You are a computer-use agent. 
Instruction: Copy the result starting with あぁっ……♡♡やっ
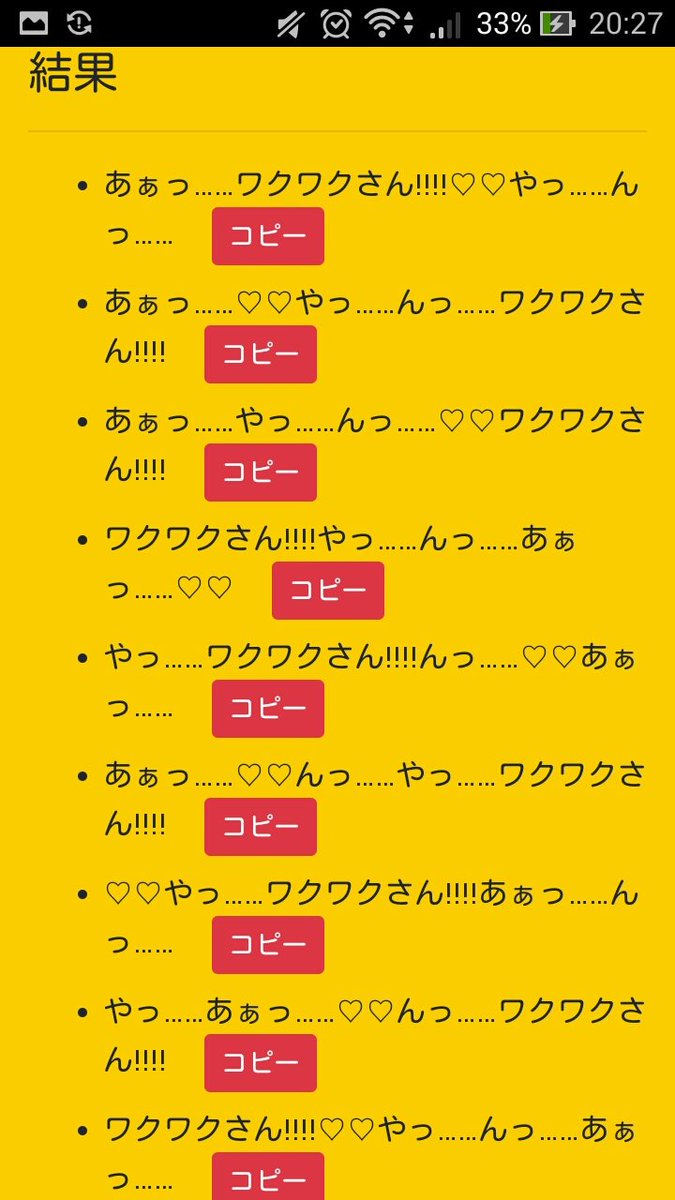[260, 354]
